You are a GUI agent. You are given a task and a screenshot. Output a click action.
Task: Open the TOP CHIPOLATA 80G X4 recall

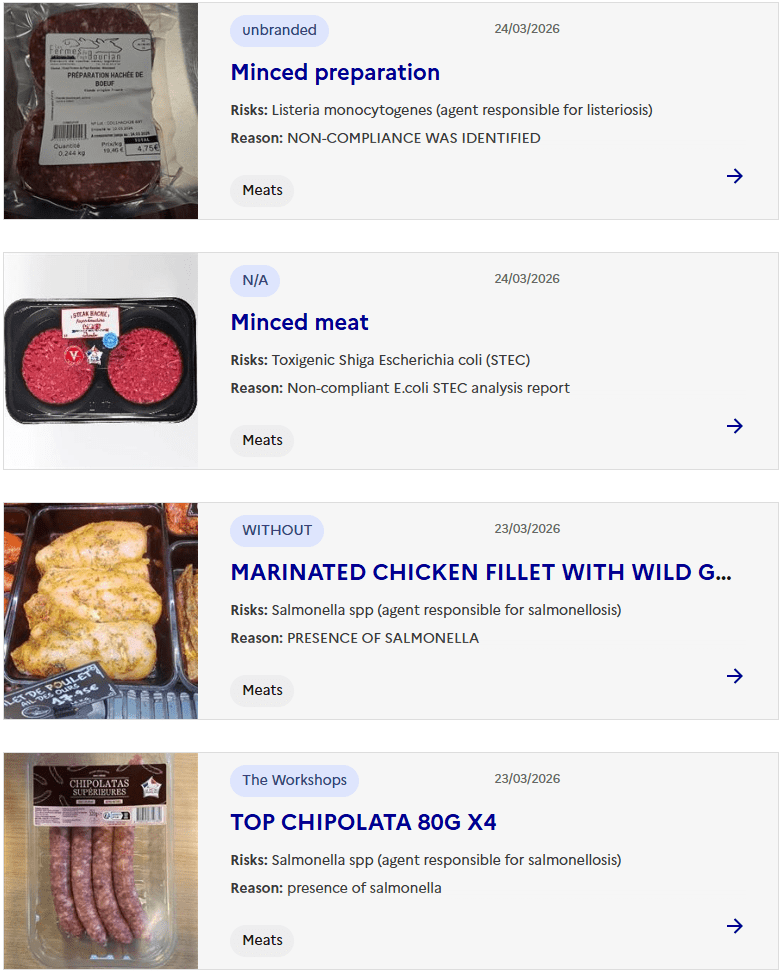coord(363,823)
